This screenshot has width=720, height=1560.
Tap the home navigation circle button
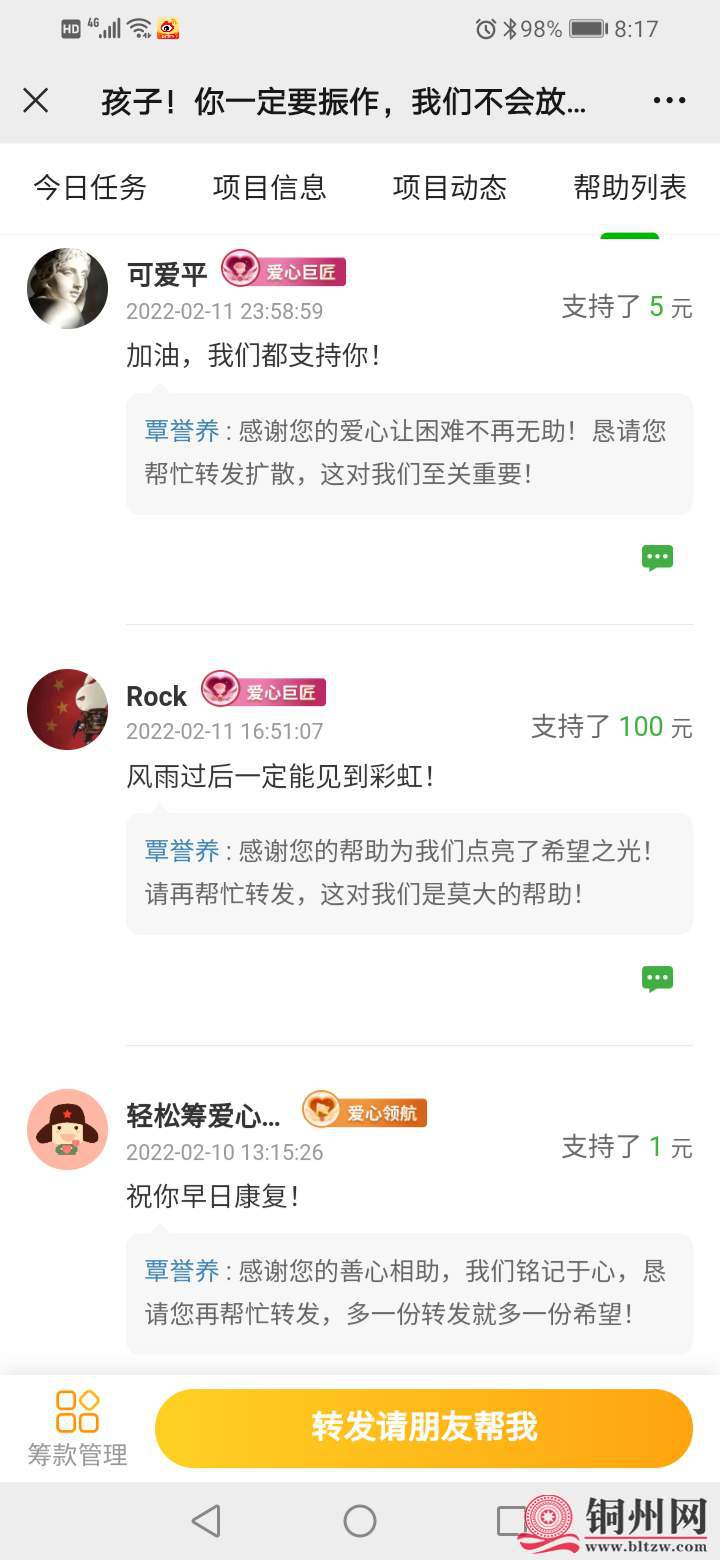pos(359,1520)
